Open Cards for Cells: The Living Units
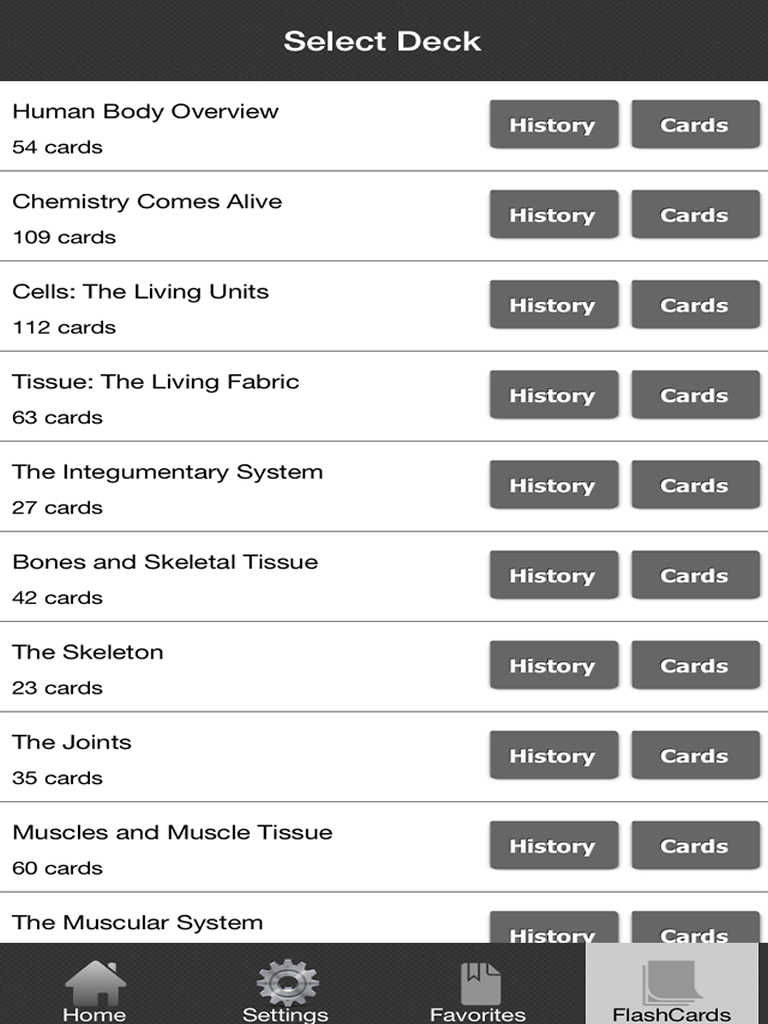Image resolution: width=768 pixels, height=1024 pixels. tap(694, 304)
